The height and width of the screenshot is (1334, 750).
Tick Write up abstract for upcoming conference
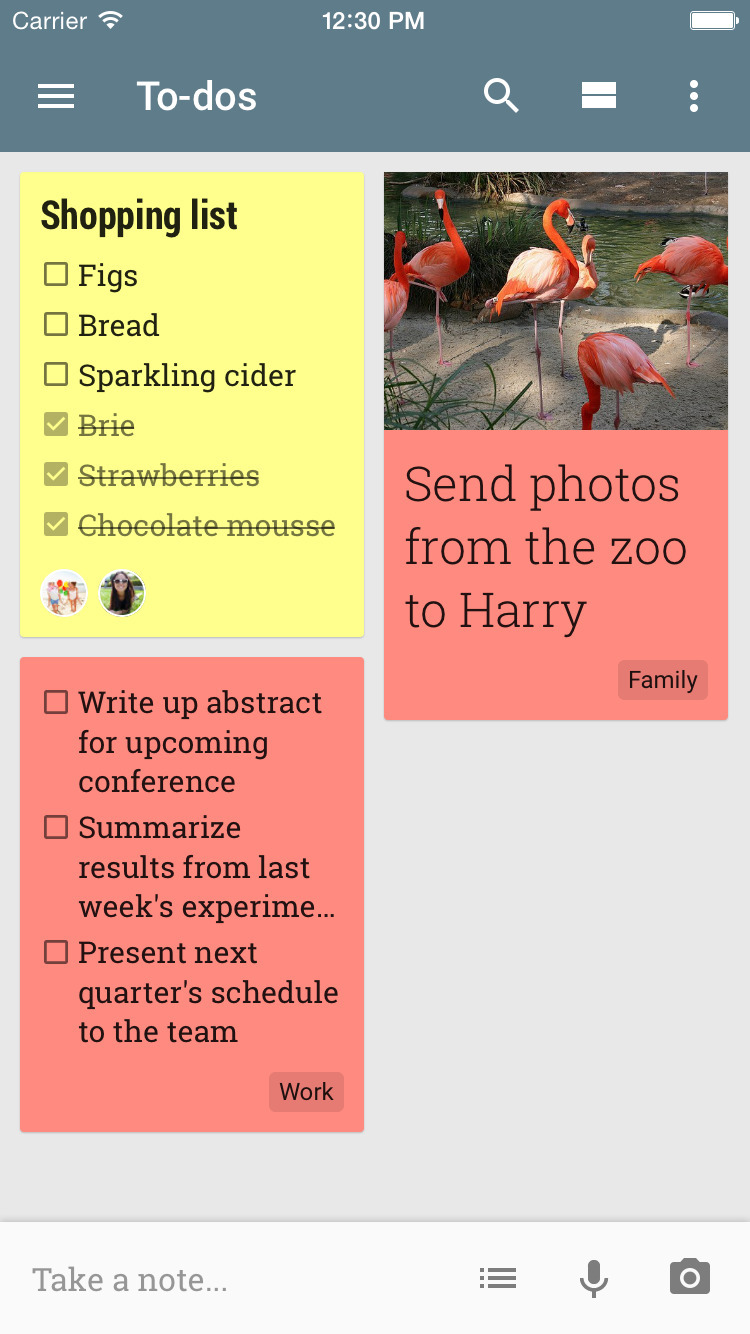pyautogui.click(x=56, y=702)
